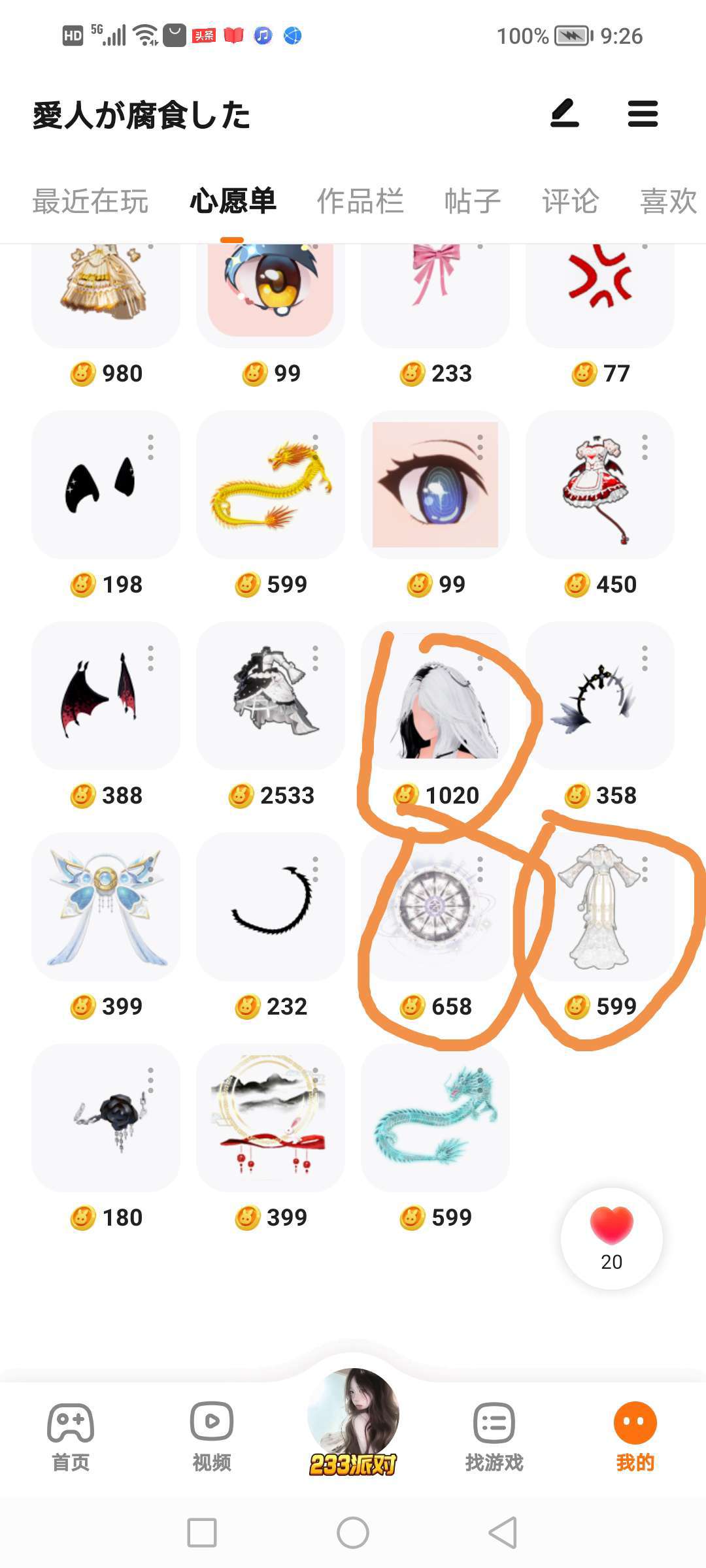Open the black-and-white dress priced 2533
The image size is (706, 1568).
click(x=270, y=696)
